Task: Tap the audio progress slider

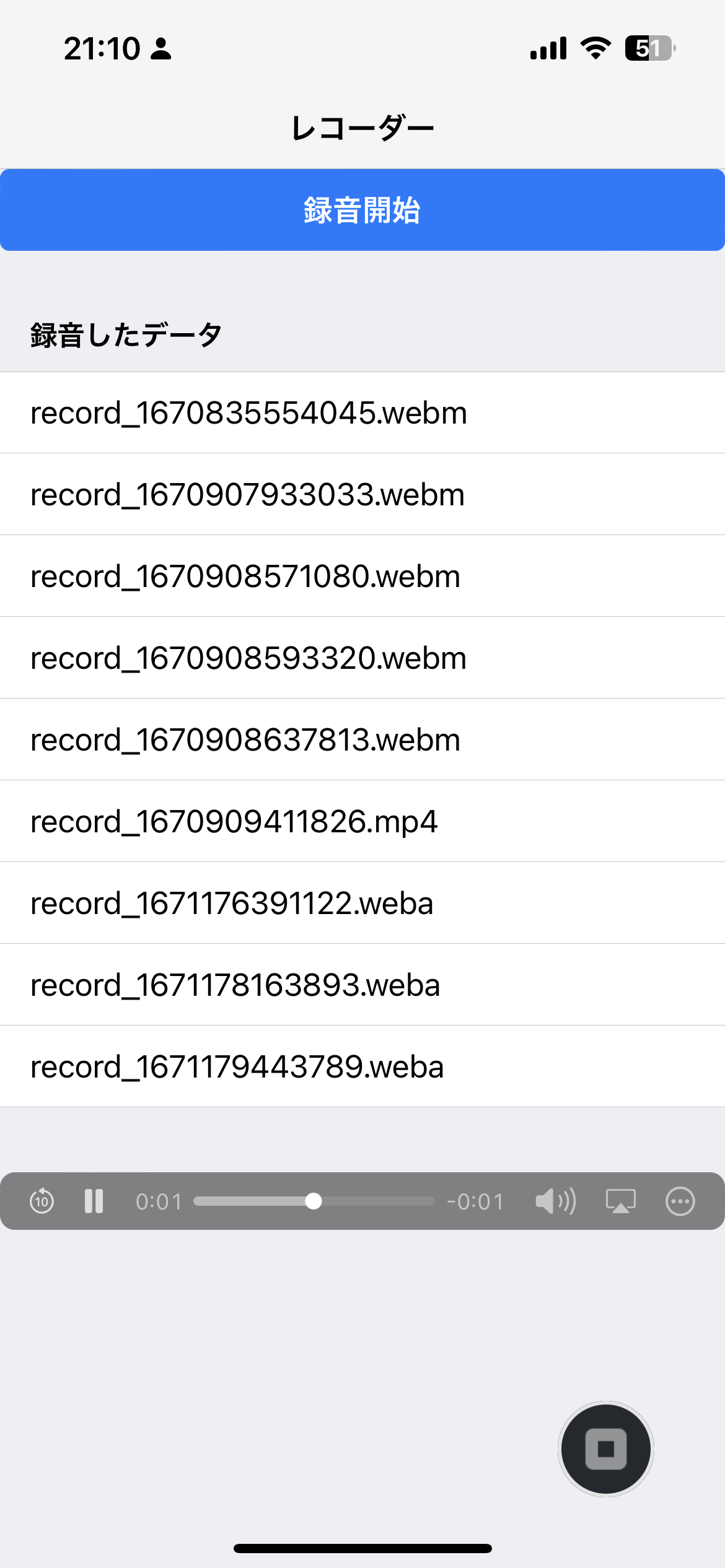Action: 314,1201
